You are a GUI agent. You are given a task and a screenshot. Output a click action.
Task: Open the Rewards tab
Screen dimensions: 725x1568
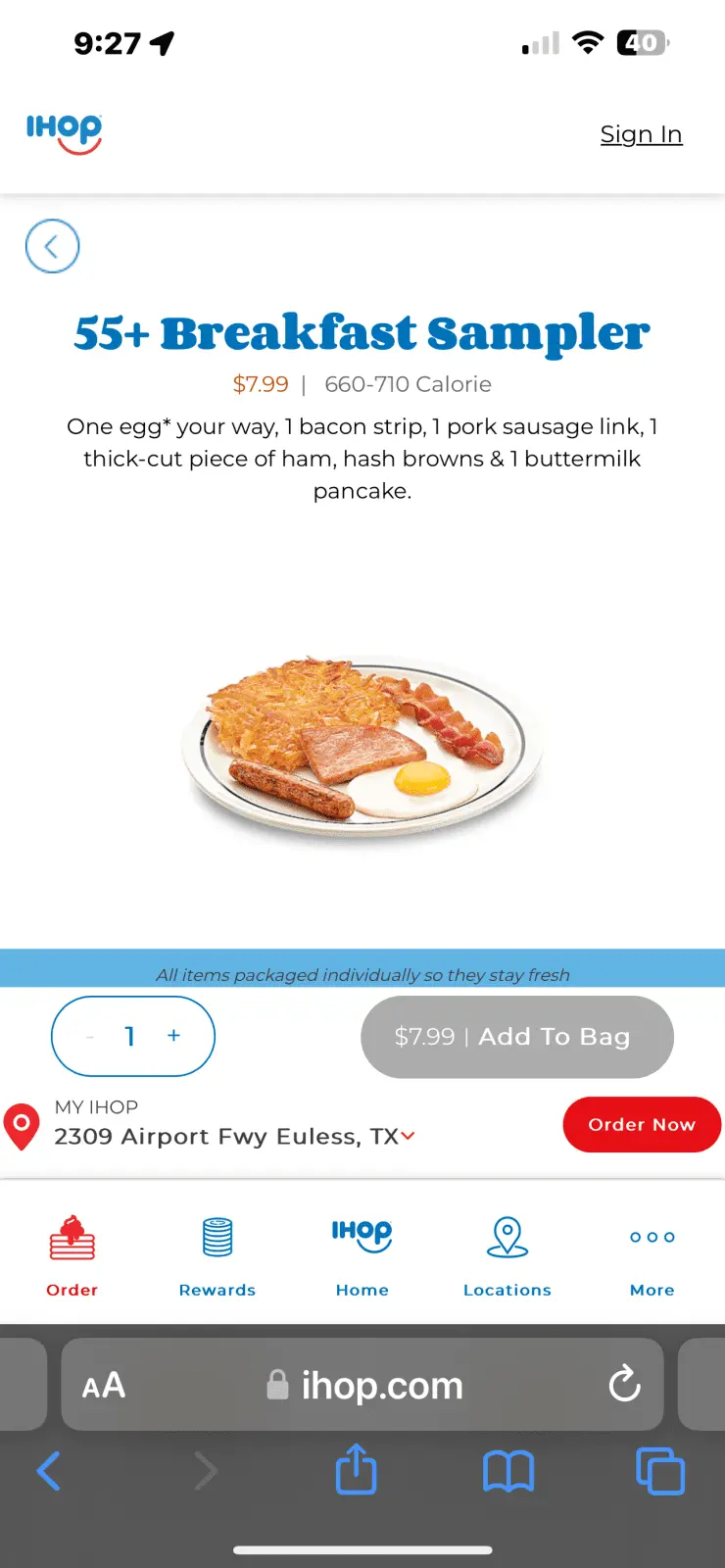217,1256
